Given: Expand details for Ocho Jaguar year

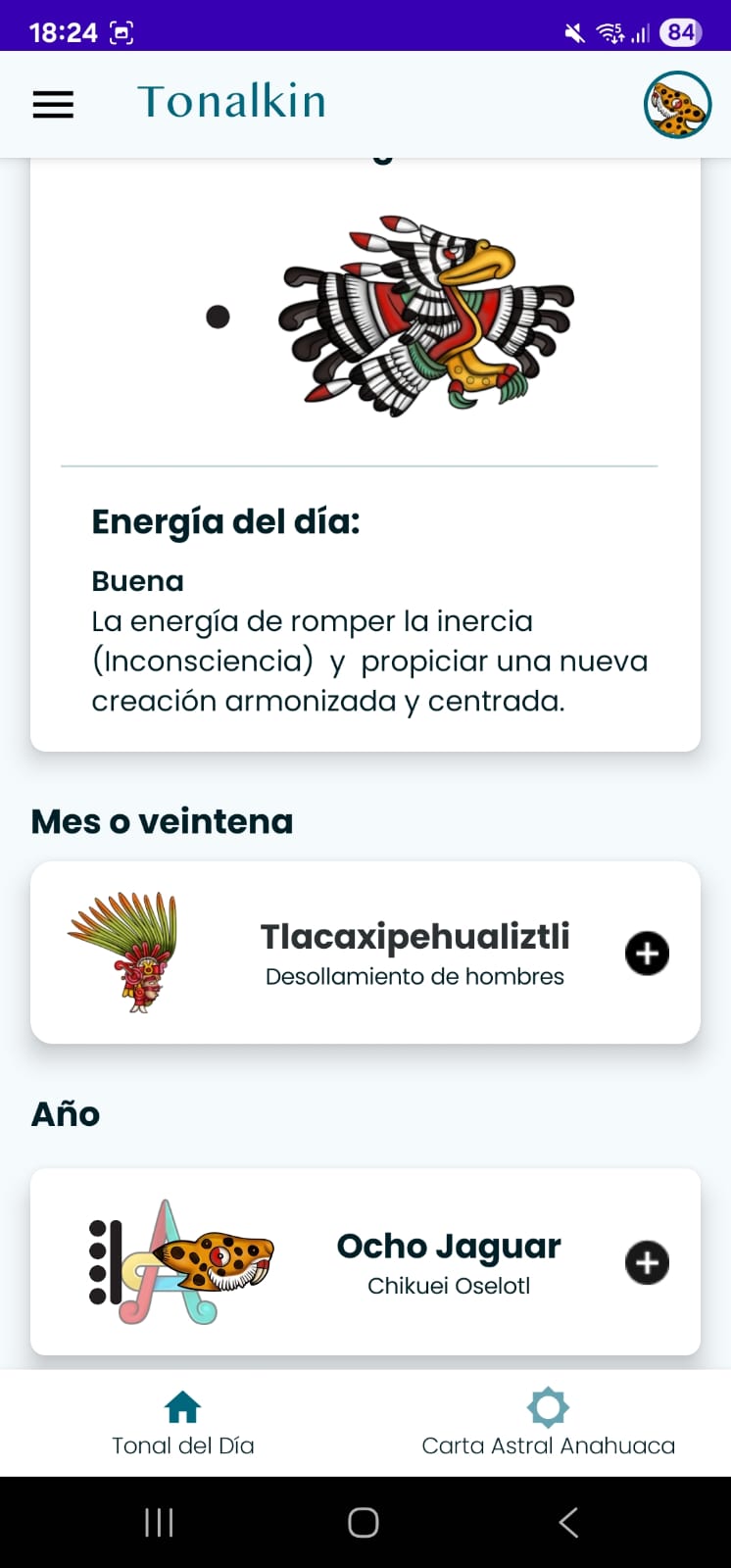Looking at the screenshot, I should pyautogui.click(x=646, y=1262).
